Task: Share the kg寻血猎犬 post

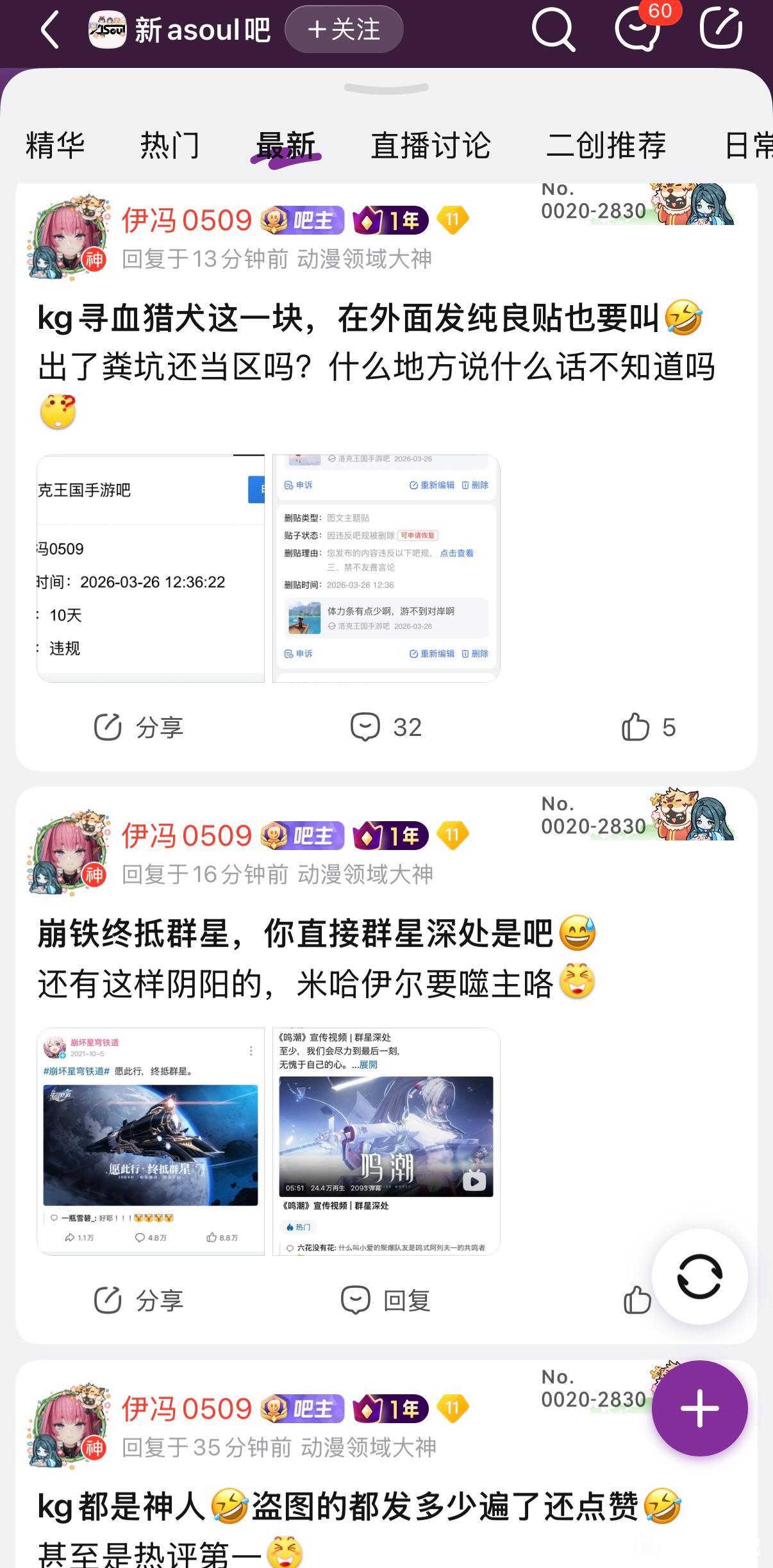Action: click(x=139, y=728)
